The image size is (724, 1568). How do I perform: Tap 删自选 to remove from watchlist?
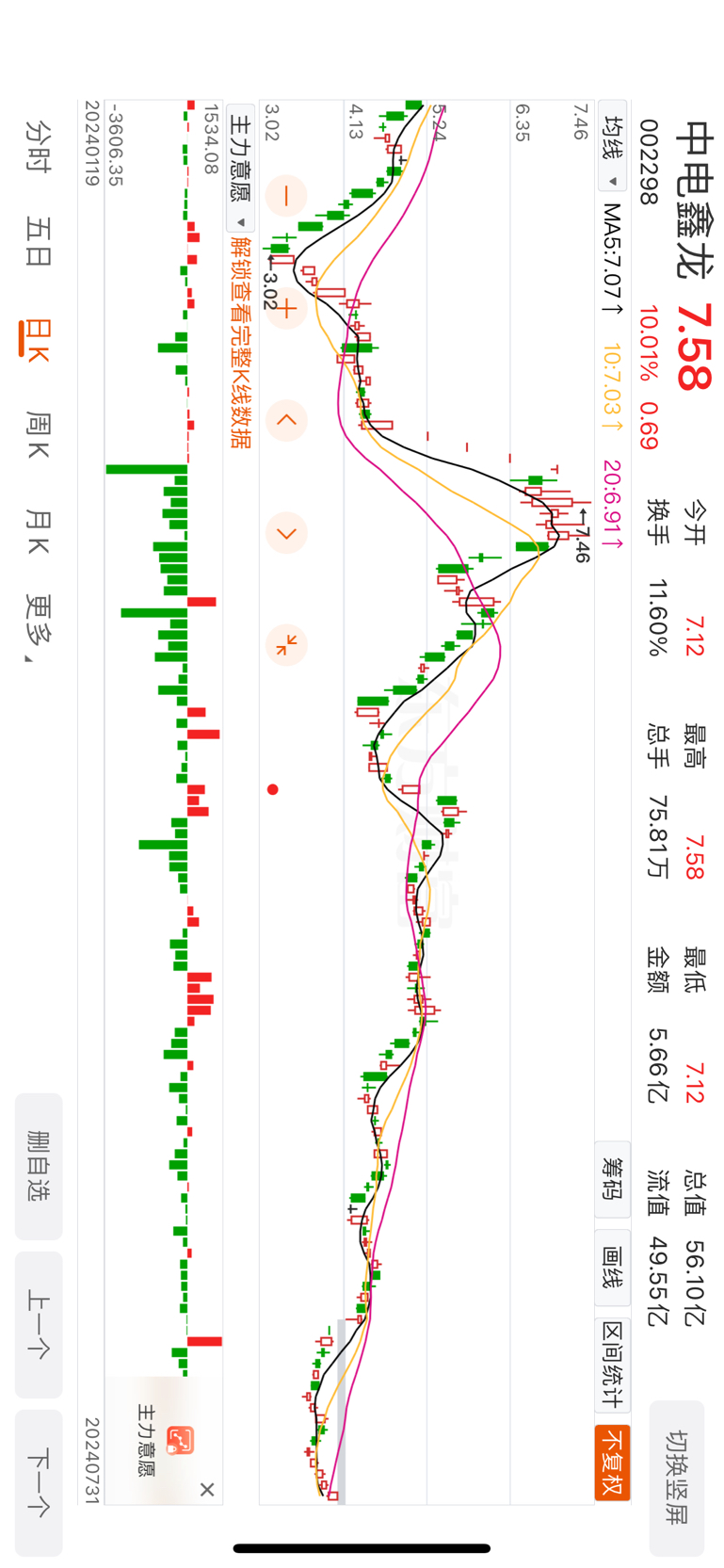click(x=39, y=1166)
